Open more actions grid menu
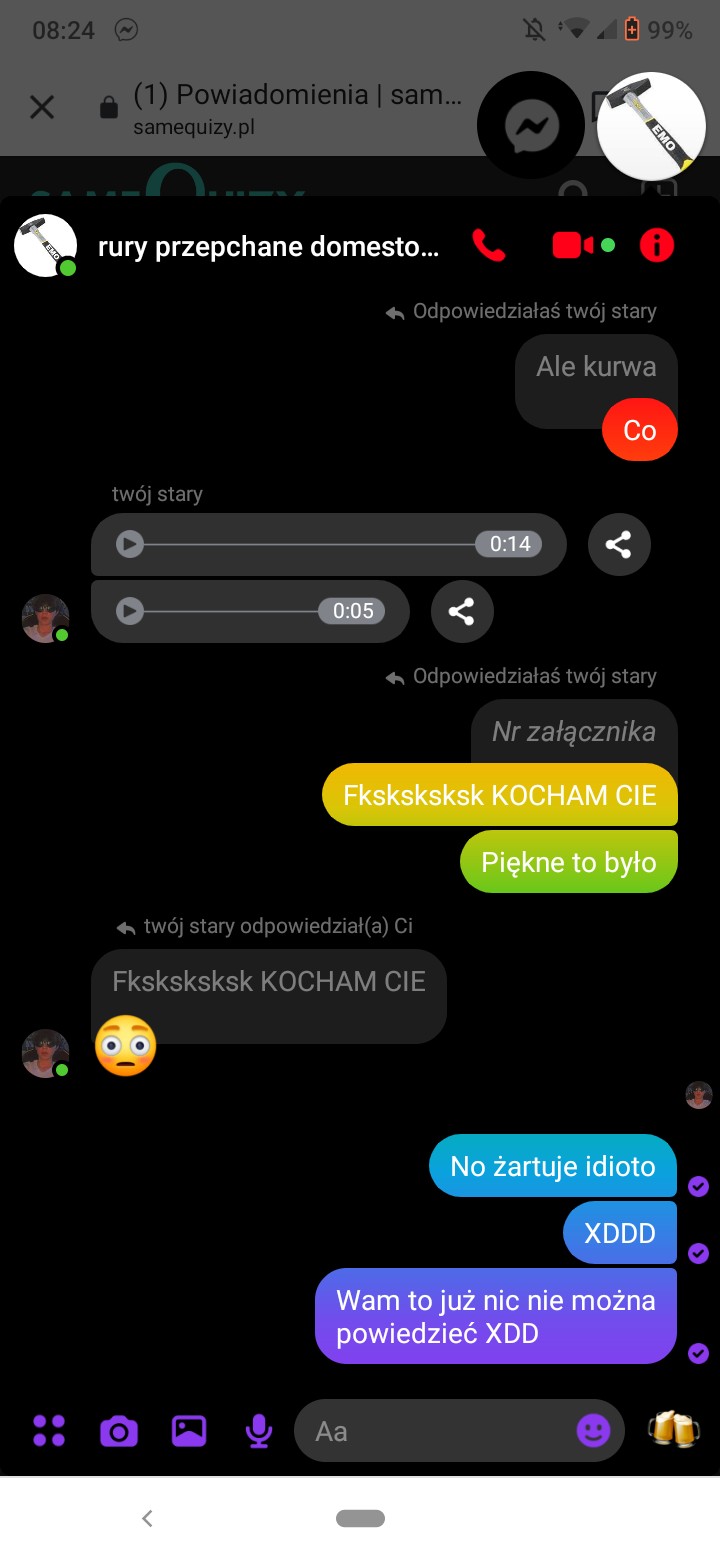The width and height of the screenshot is (720, 1560). point(48,1431)
